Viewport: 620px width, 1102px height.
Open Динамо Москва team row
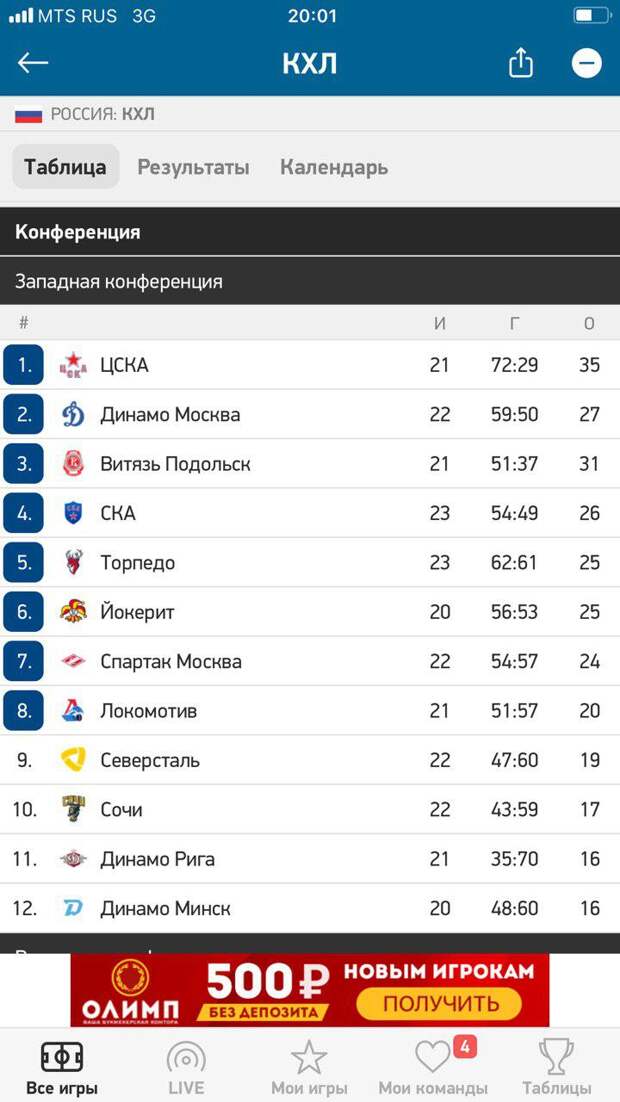click(x=310, y=414)
